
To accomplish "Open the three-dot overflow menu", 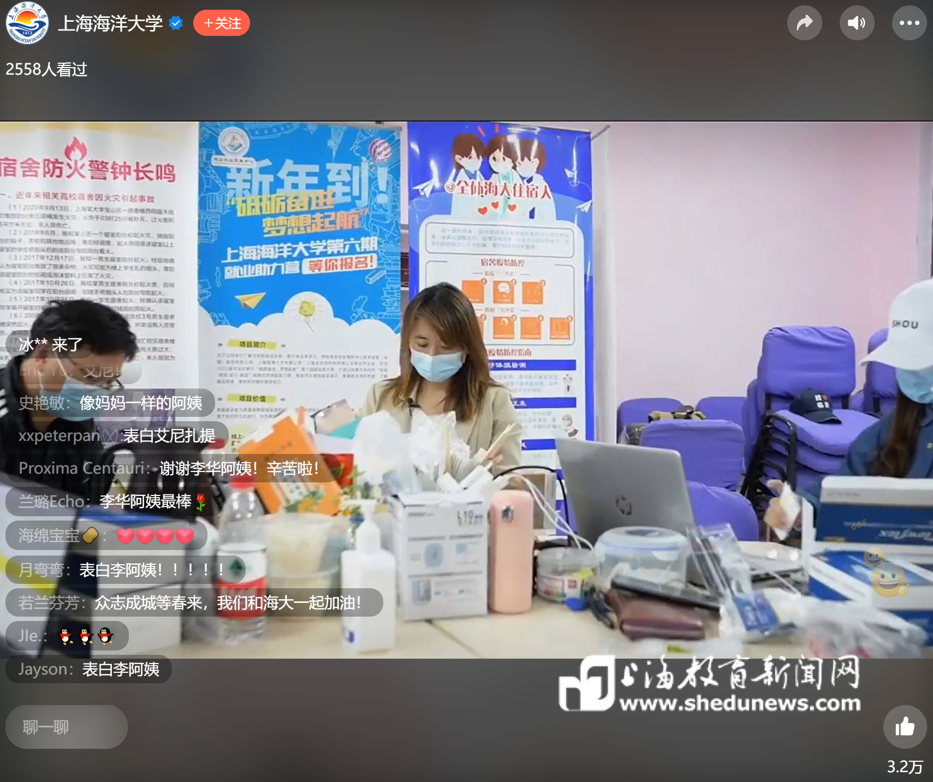I will (x=909, y=23).
